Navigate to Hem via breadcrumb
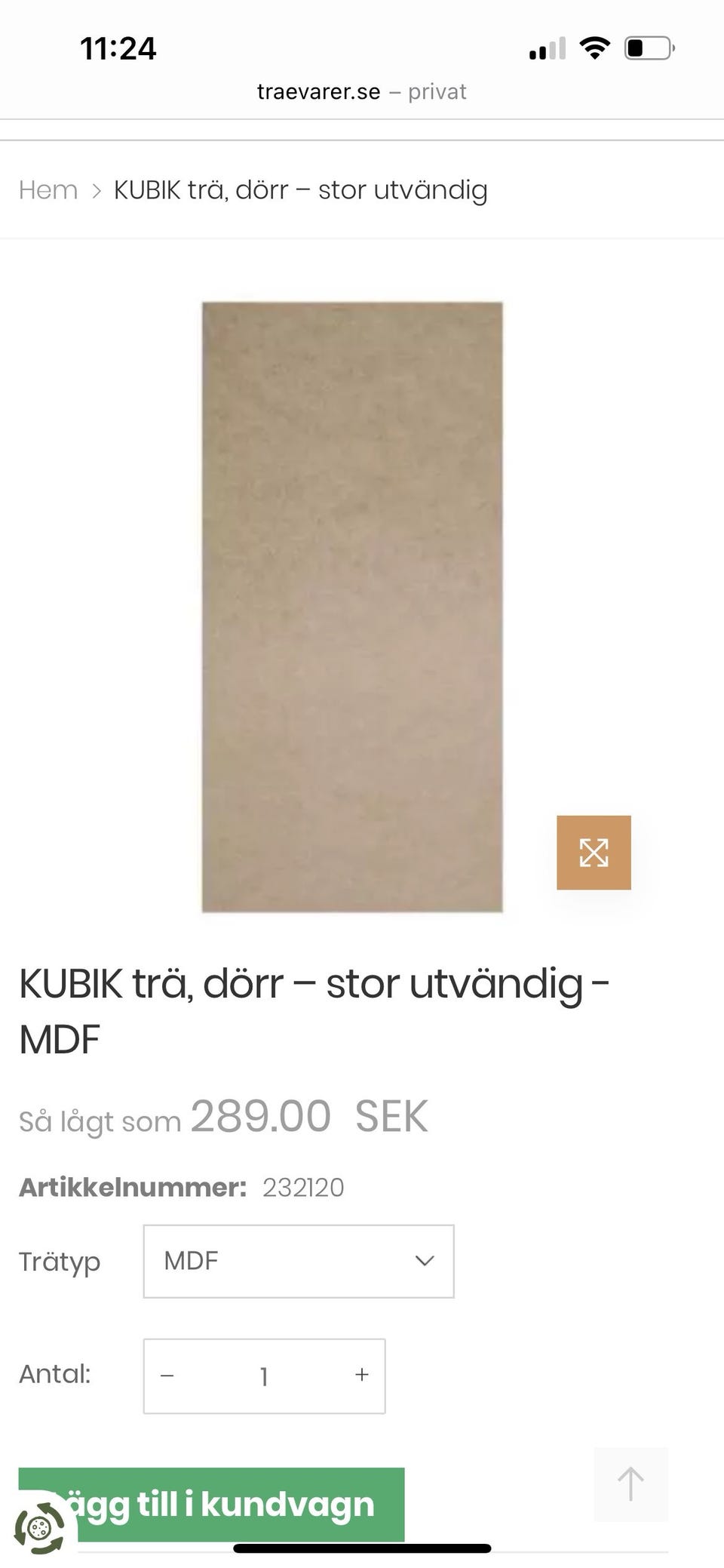The image size is (724, 1568). 48,189
